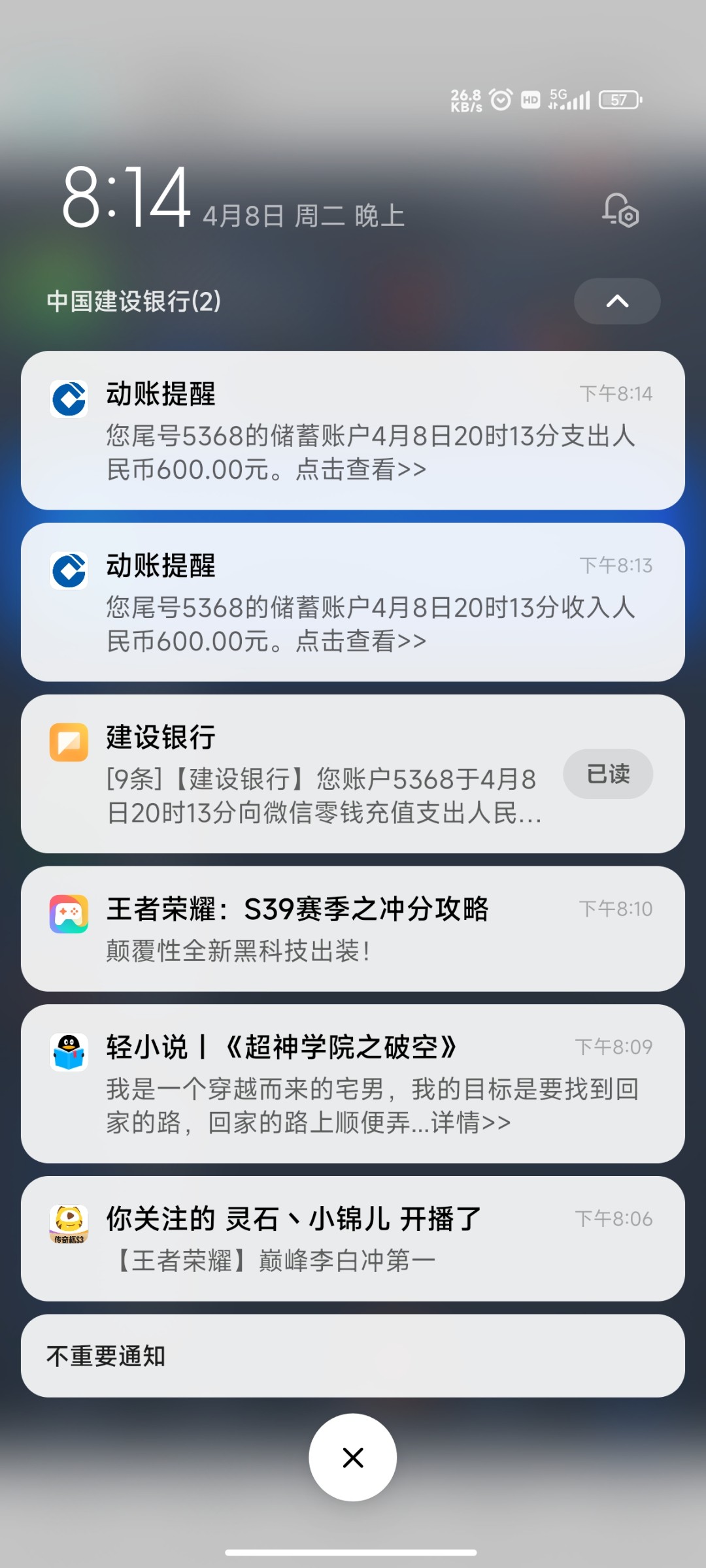Clear all notifications with X button
Viewport: 706px width, 1568px height.
pyautogui.click(x=353, y=1458)
